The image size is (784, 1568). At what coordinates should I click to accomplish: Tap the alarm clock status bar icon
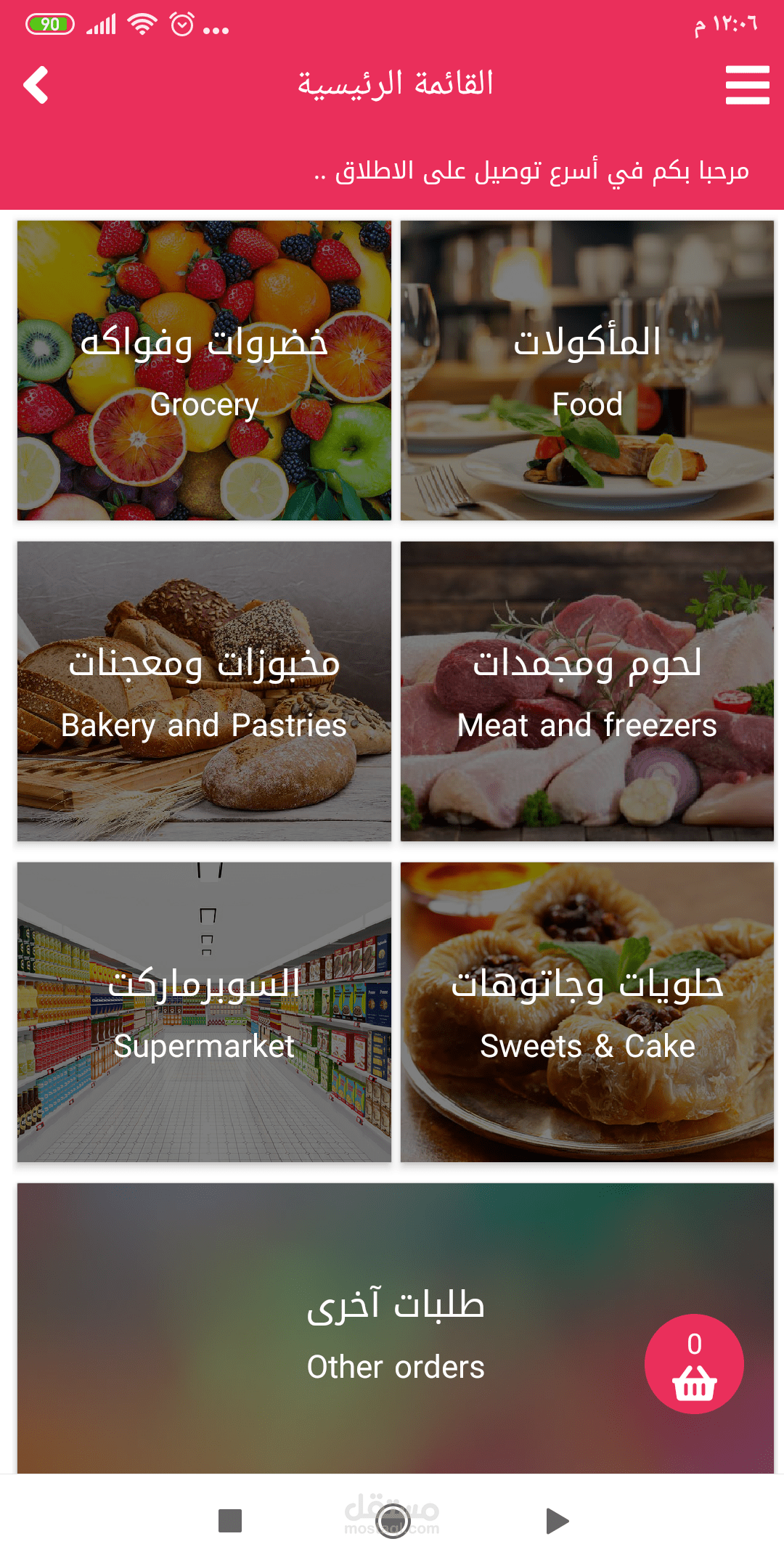(182, 23)
